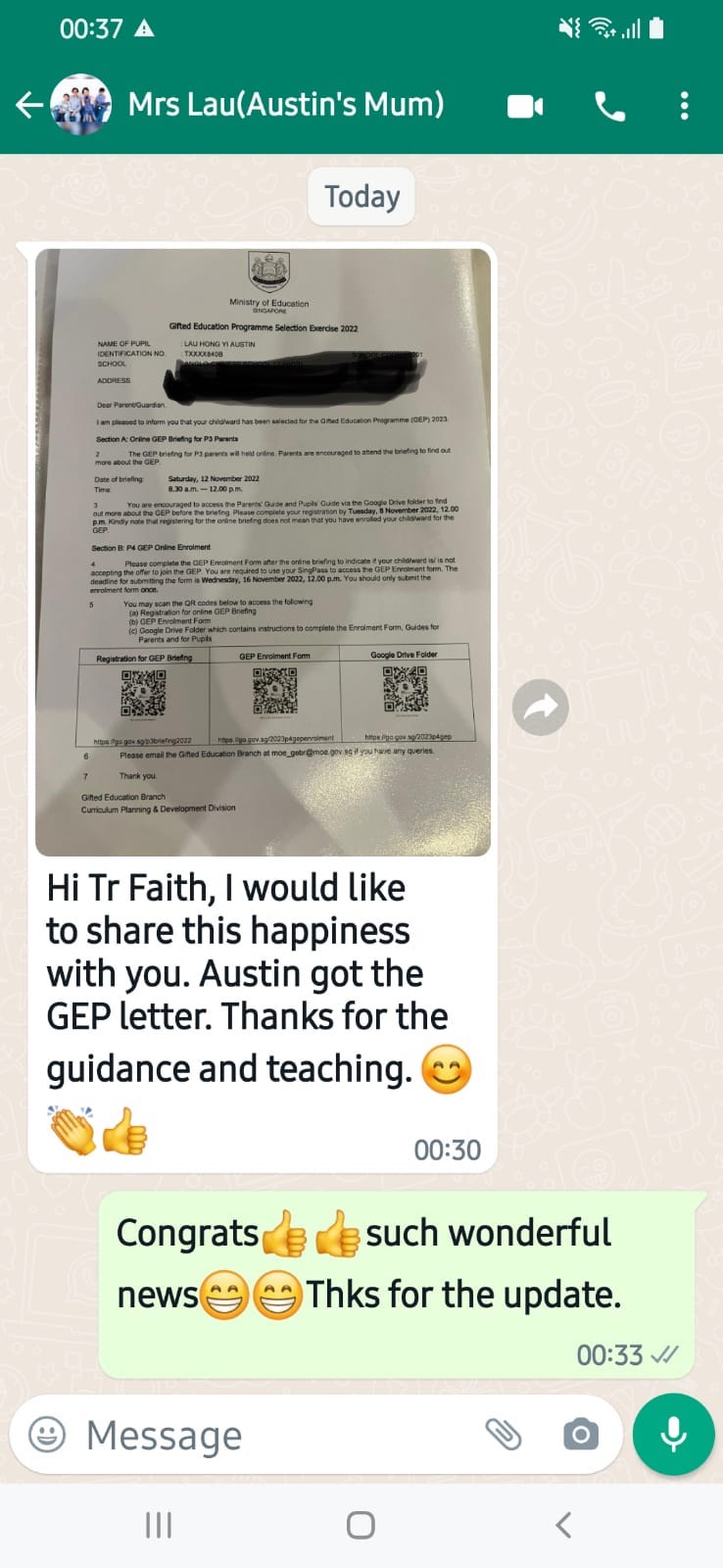Open the emoji picker
The width and height of the screenshot is (723, 1568).
click(x=47, y=1435)
